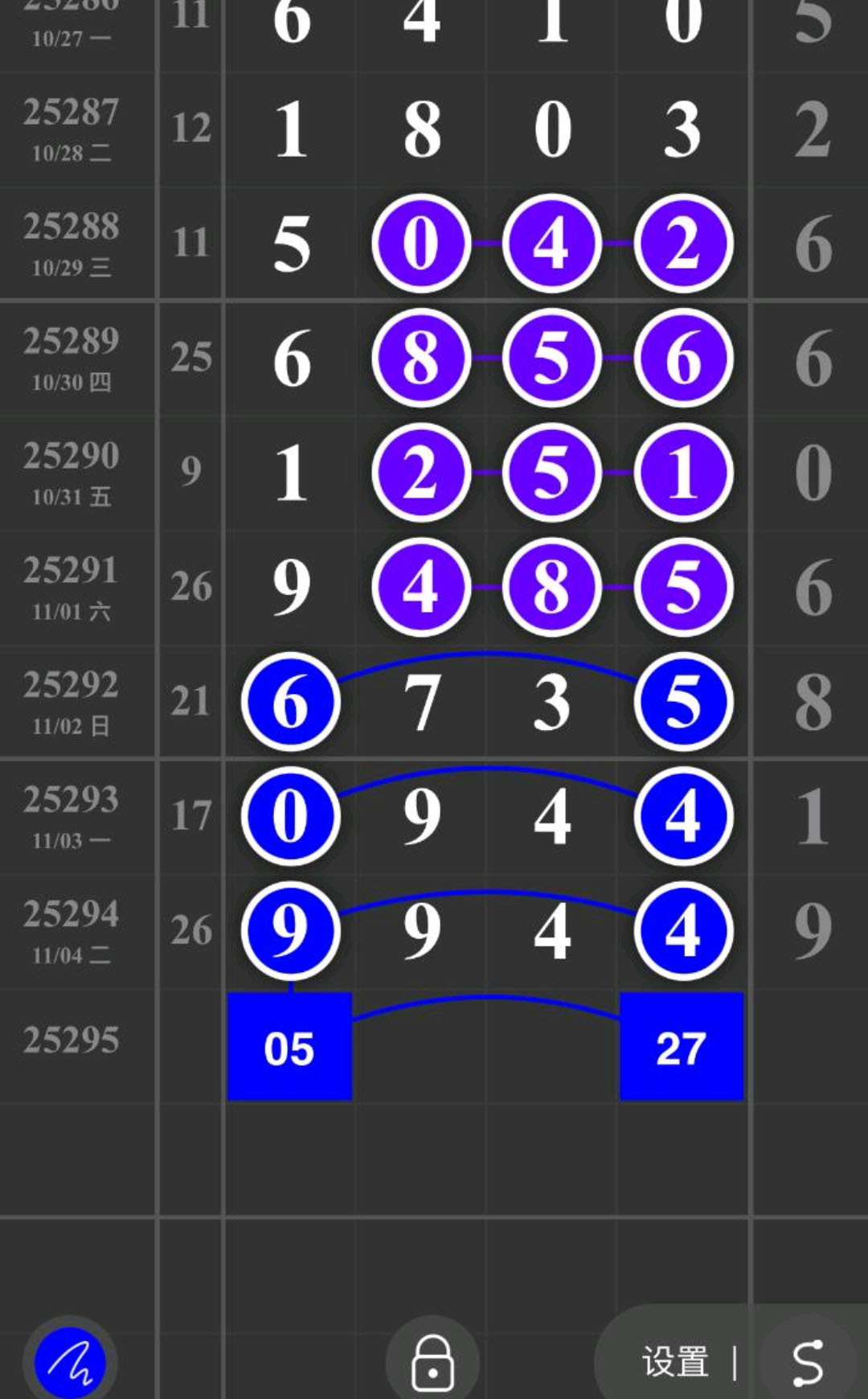Tap the lock icon
Image resolution: width=868 pixels, height=1399 pixels.
tap(432, 1363)
